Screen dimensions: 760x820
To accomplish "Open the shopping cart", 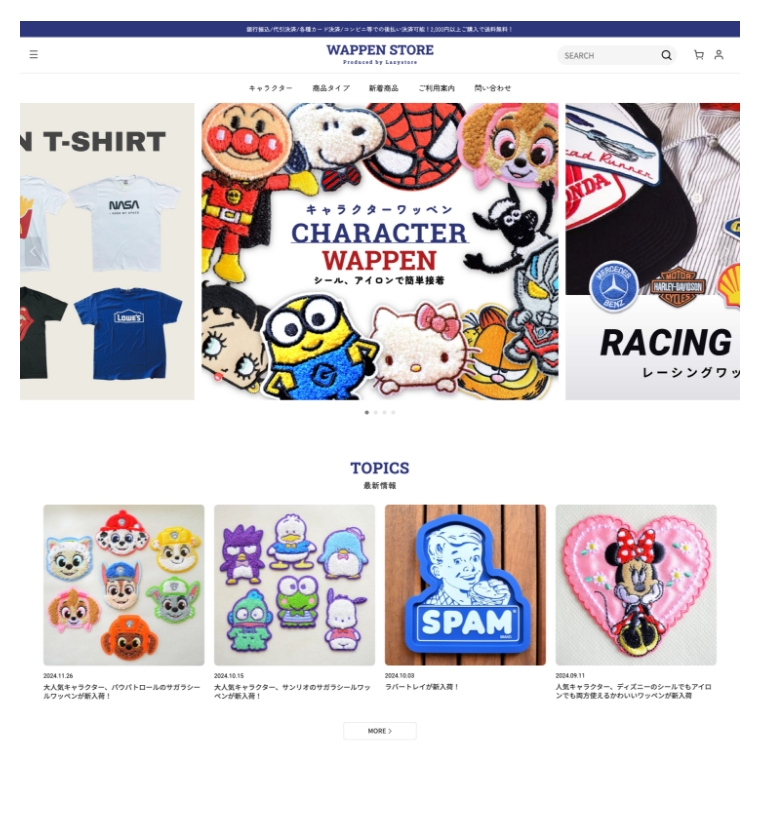I will pos(698,55).
